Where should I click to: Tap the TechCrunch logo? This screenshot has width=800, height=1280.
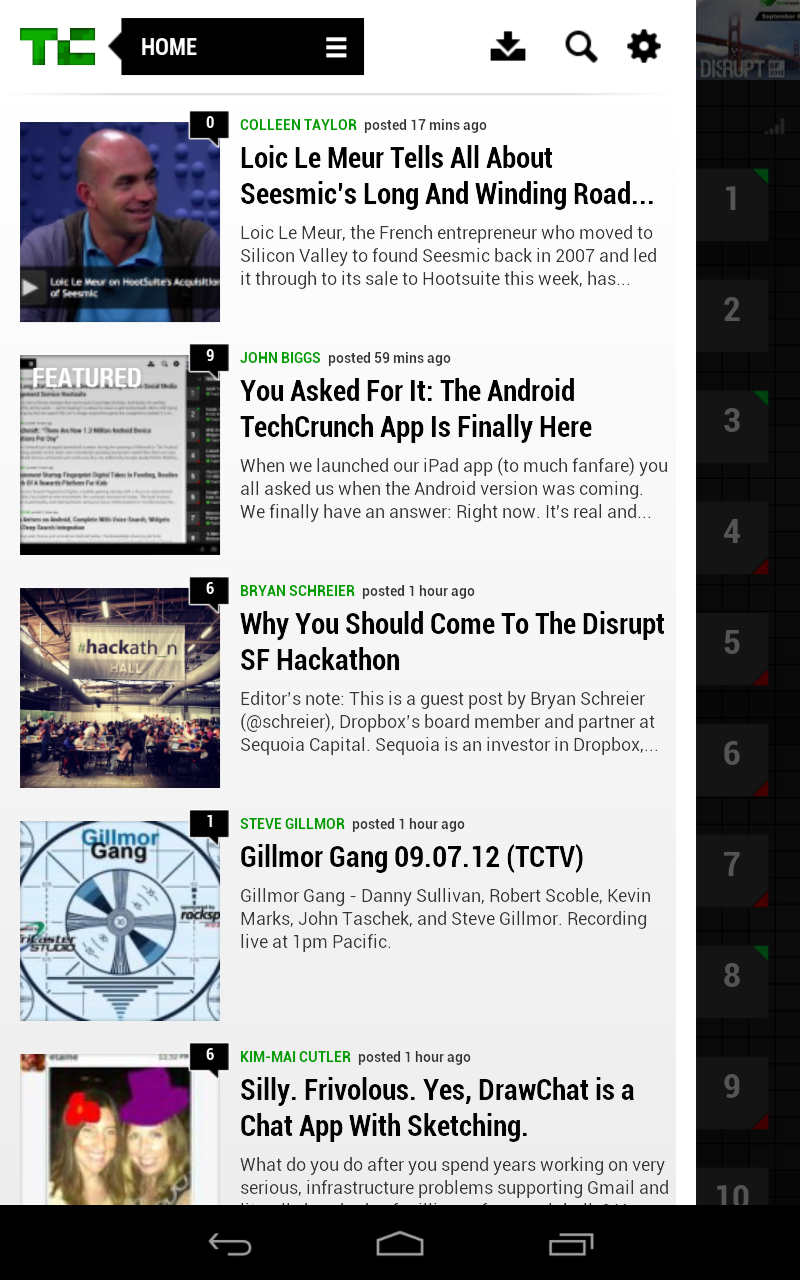coord(57,46)
